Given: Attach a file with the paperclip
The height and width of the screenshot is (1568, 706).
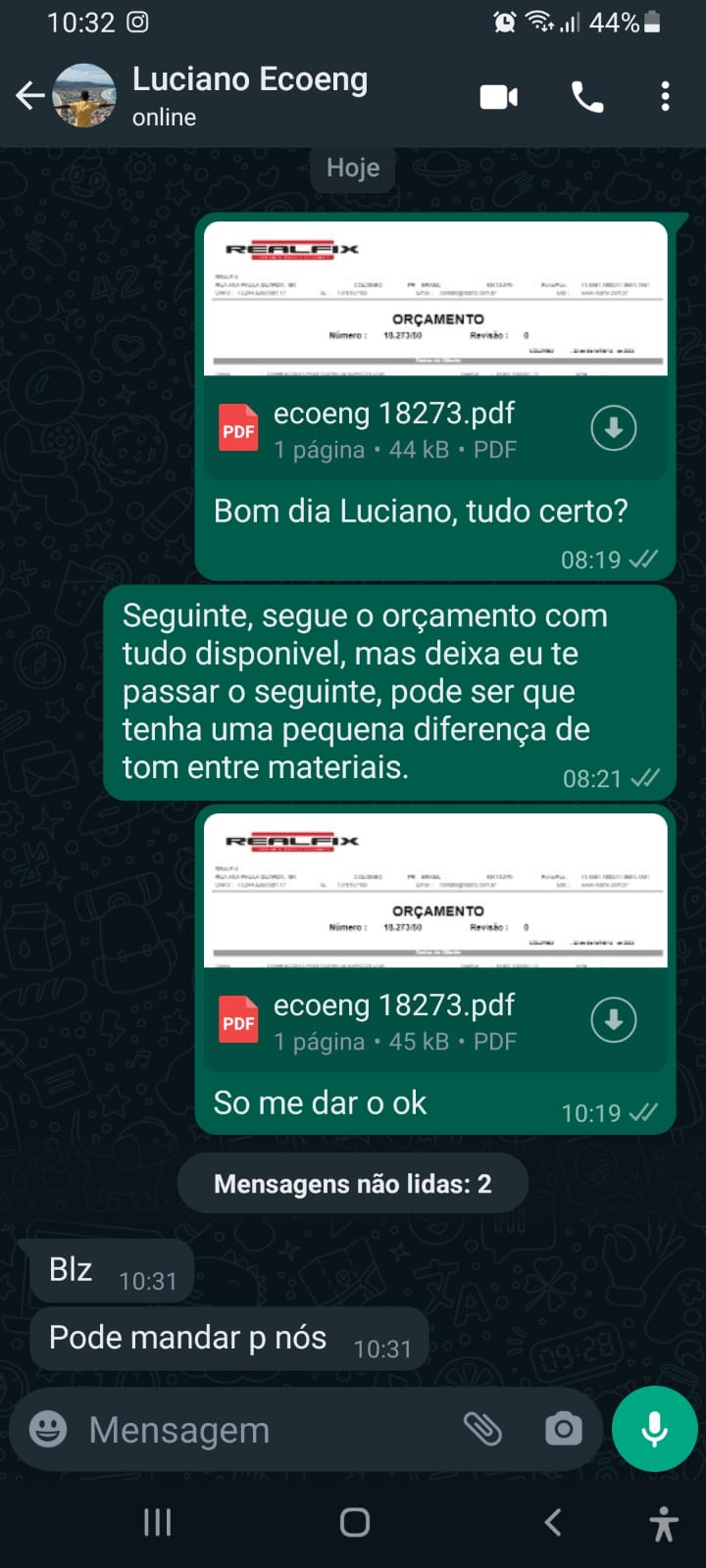Looking at the screenshot, I should (482, 1429).
